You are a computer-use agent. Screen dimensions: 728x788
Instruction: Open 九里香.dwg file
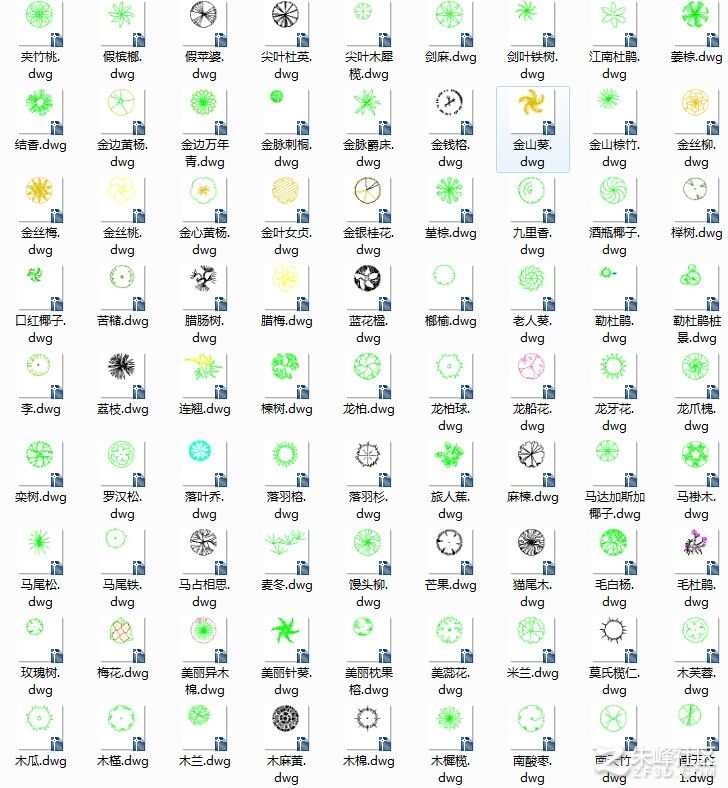tap(532, 198)
